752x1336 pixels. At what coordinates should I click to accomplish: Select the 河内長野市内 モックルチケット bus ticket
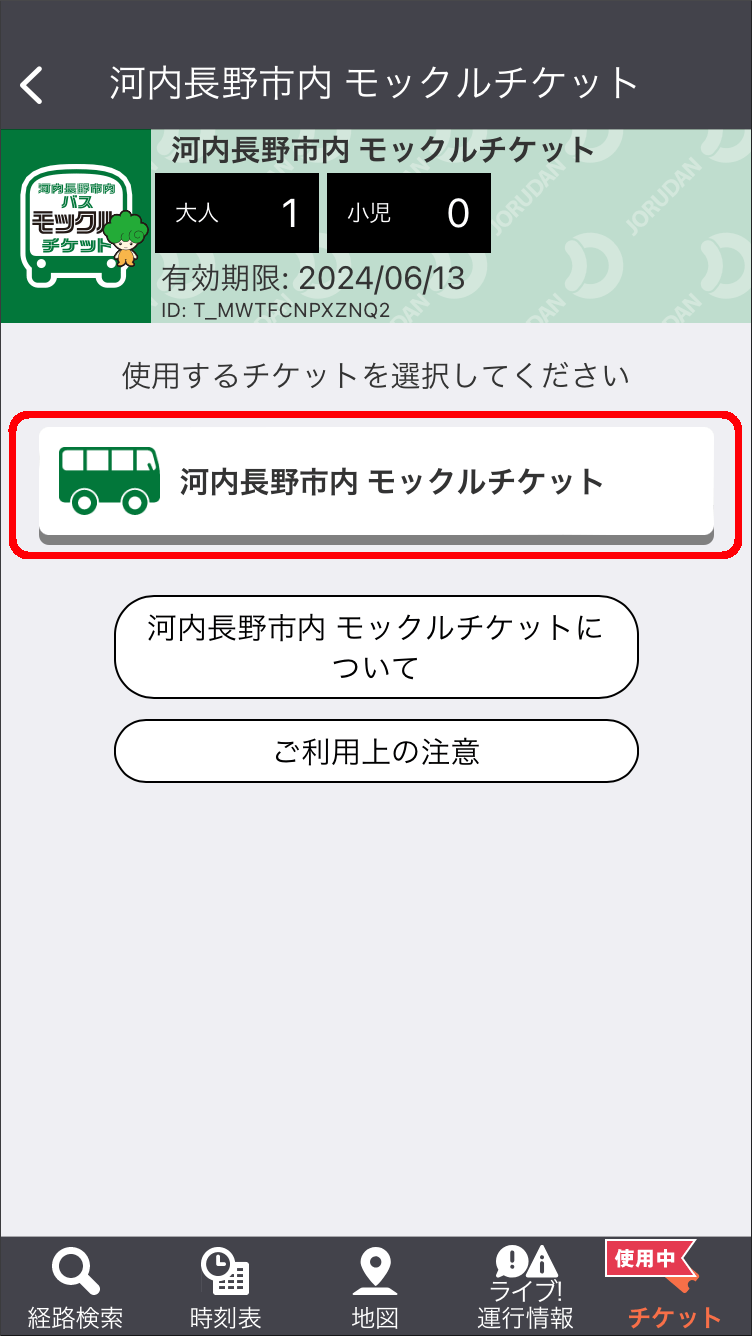click(376, 483)
